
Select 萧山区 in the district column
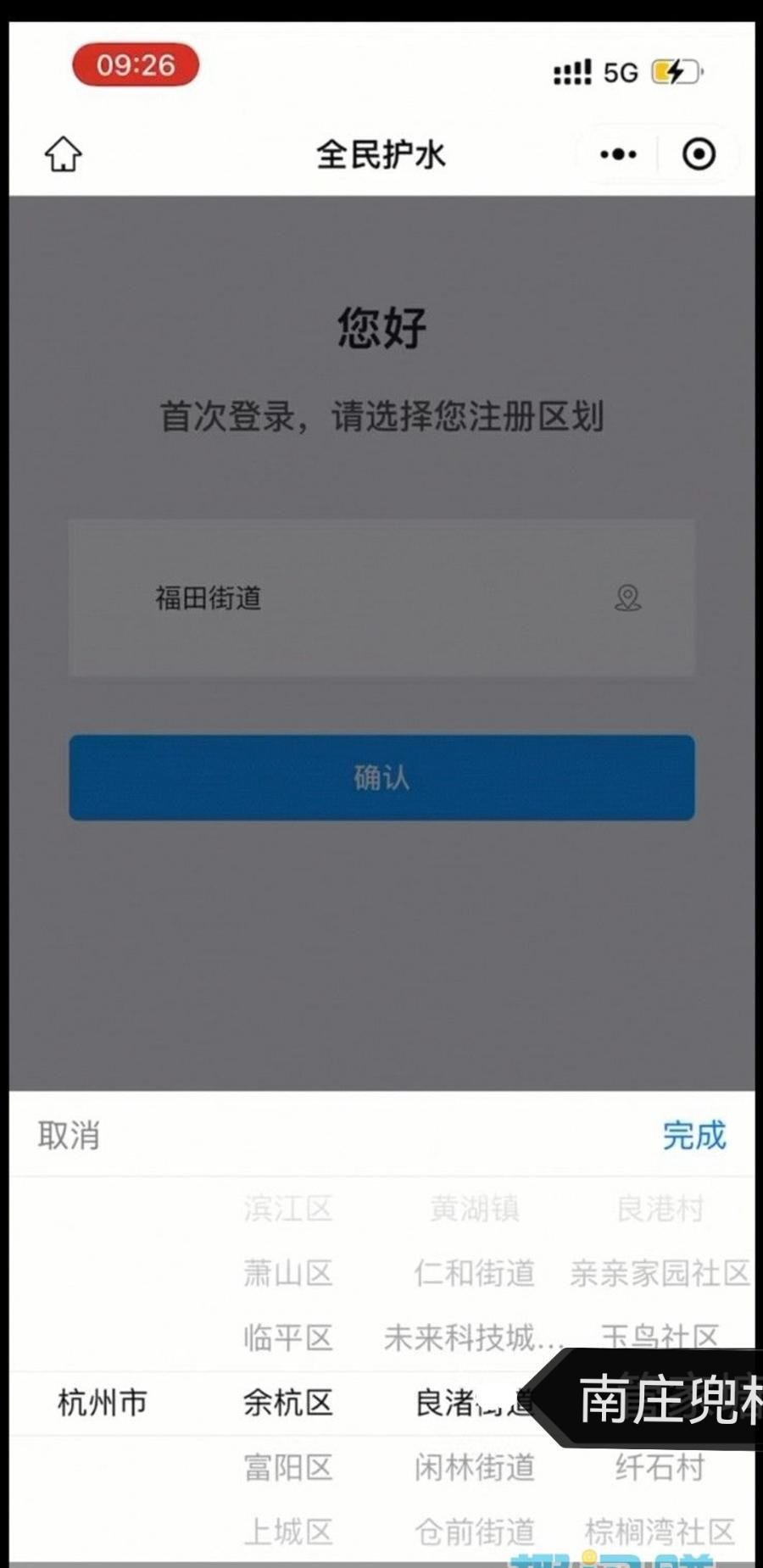pyautogui.click(x=288, y=1273)
